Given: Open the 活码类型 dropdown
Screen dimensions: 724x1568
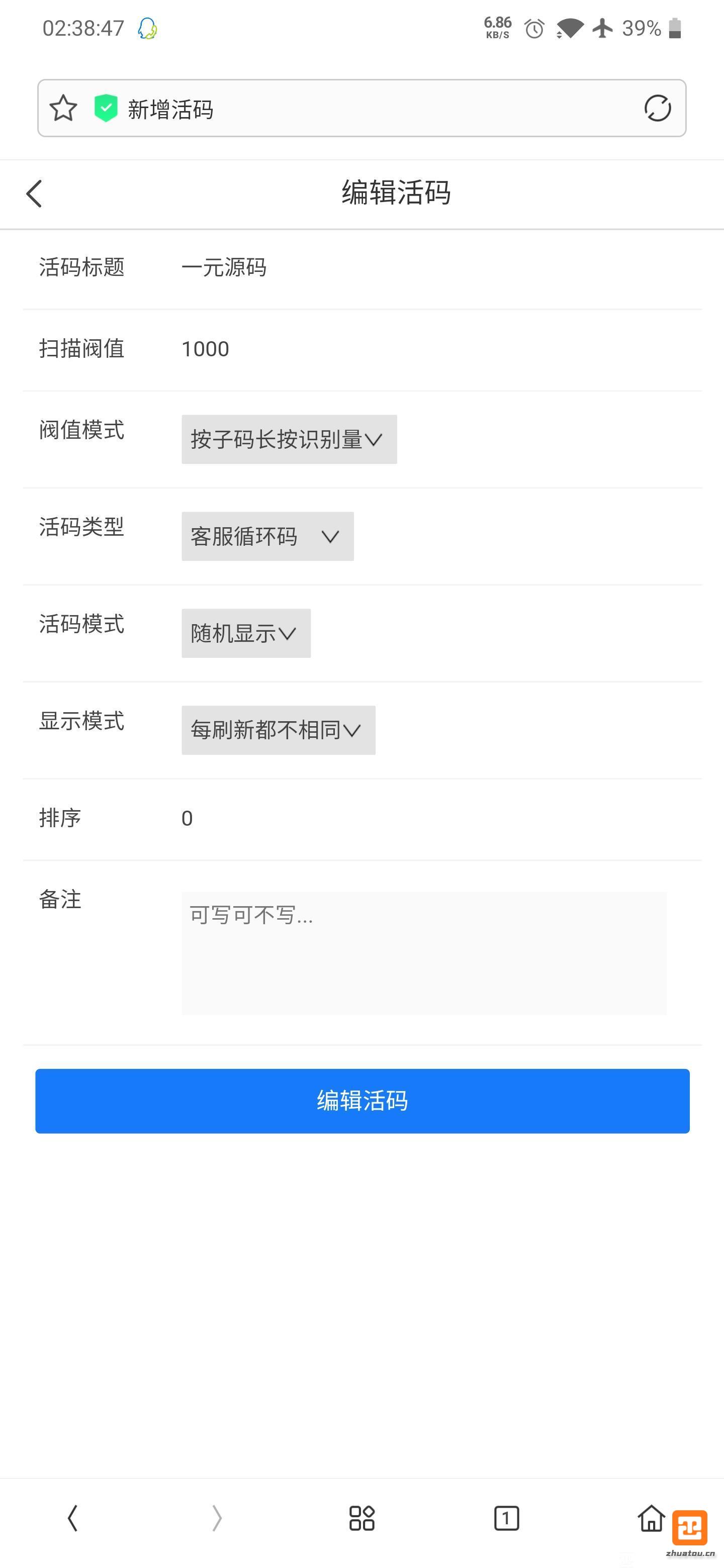Looking at the screenshot, I should click(267, 536).
